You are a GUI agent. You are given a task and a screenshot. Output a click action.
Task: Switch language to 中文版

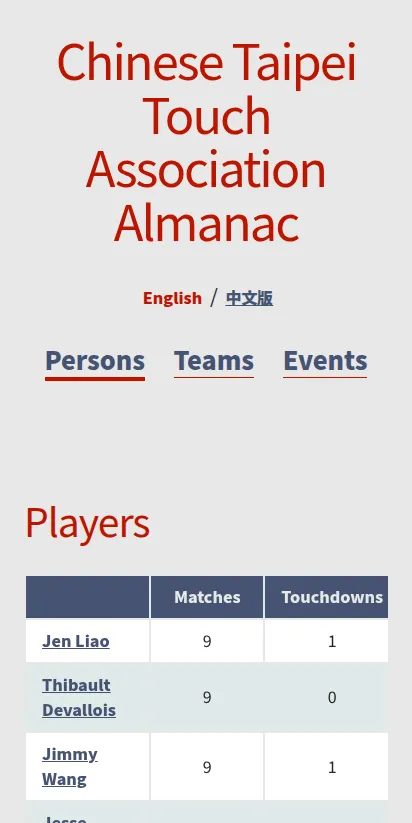coord(249,298)
